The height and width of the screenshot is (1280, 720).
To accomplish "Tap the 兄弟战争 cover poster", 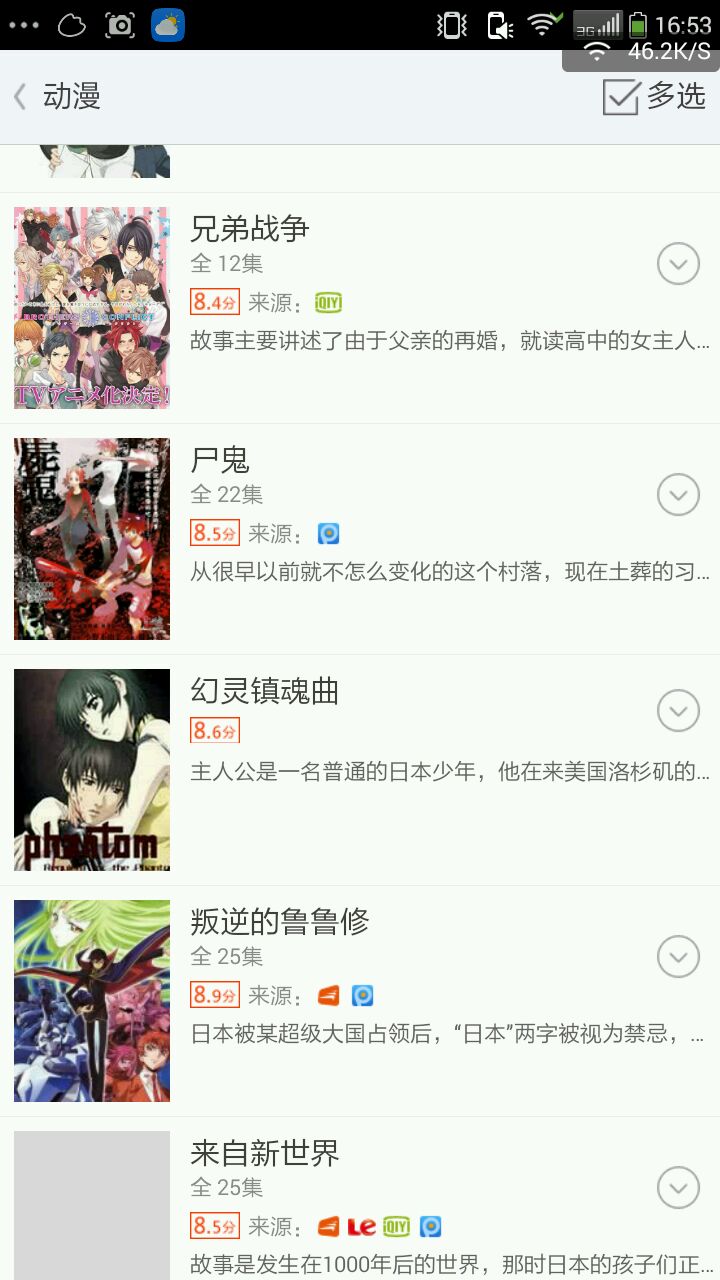I will (x=92, y=308).
